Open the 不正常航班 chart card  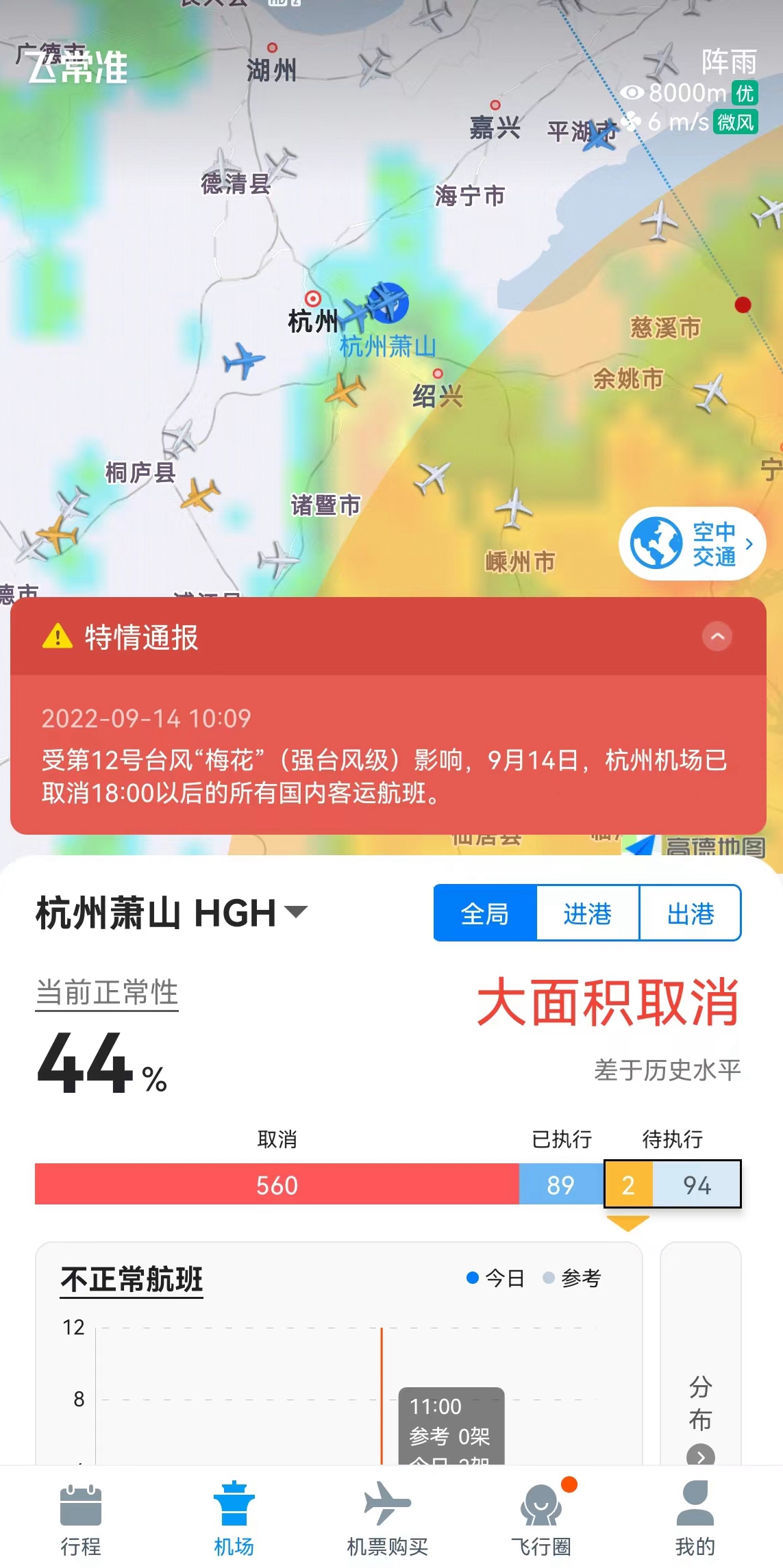click(132, 1279)
